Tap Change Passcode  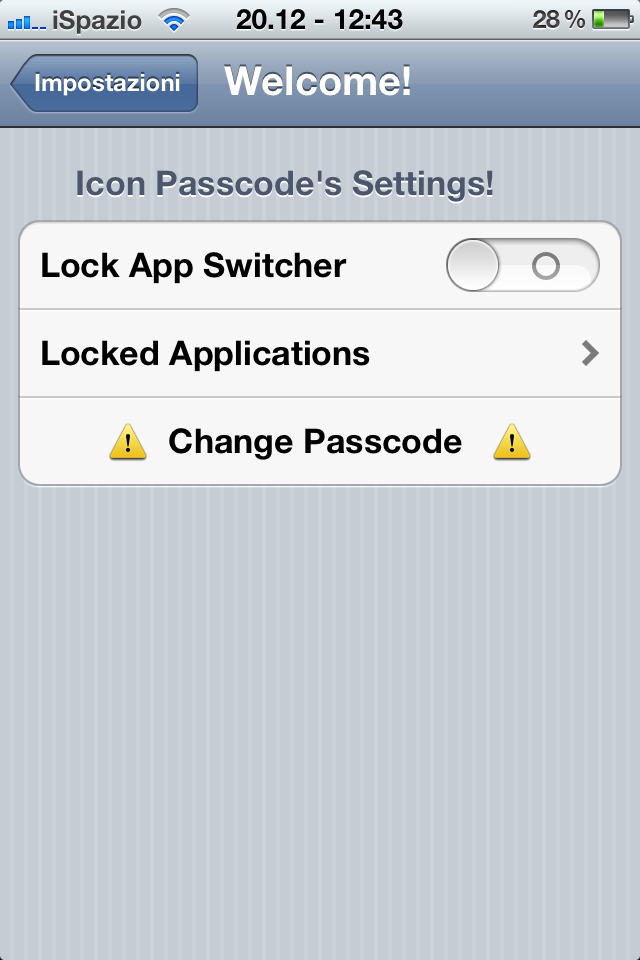(x=316, y=442)
